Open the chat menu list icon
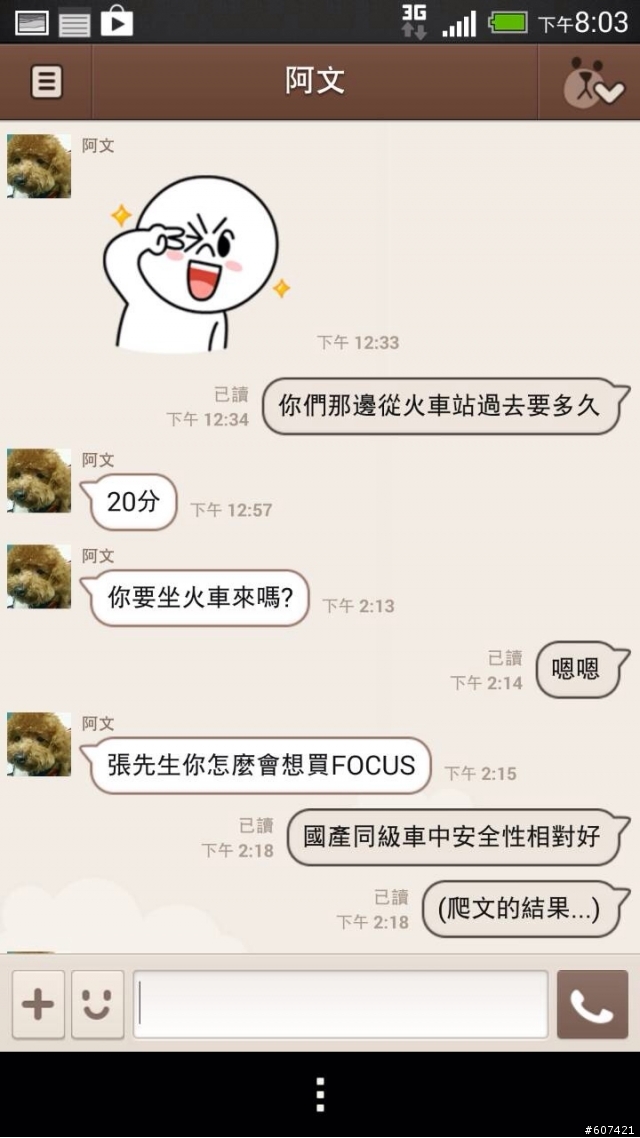Screen dimensions: 640x1138 [45, 82]
